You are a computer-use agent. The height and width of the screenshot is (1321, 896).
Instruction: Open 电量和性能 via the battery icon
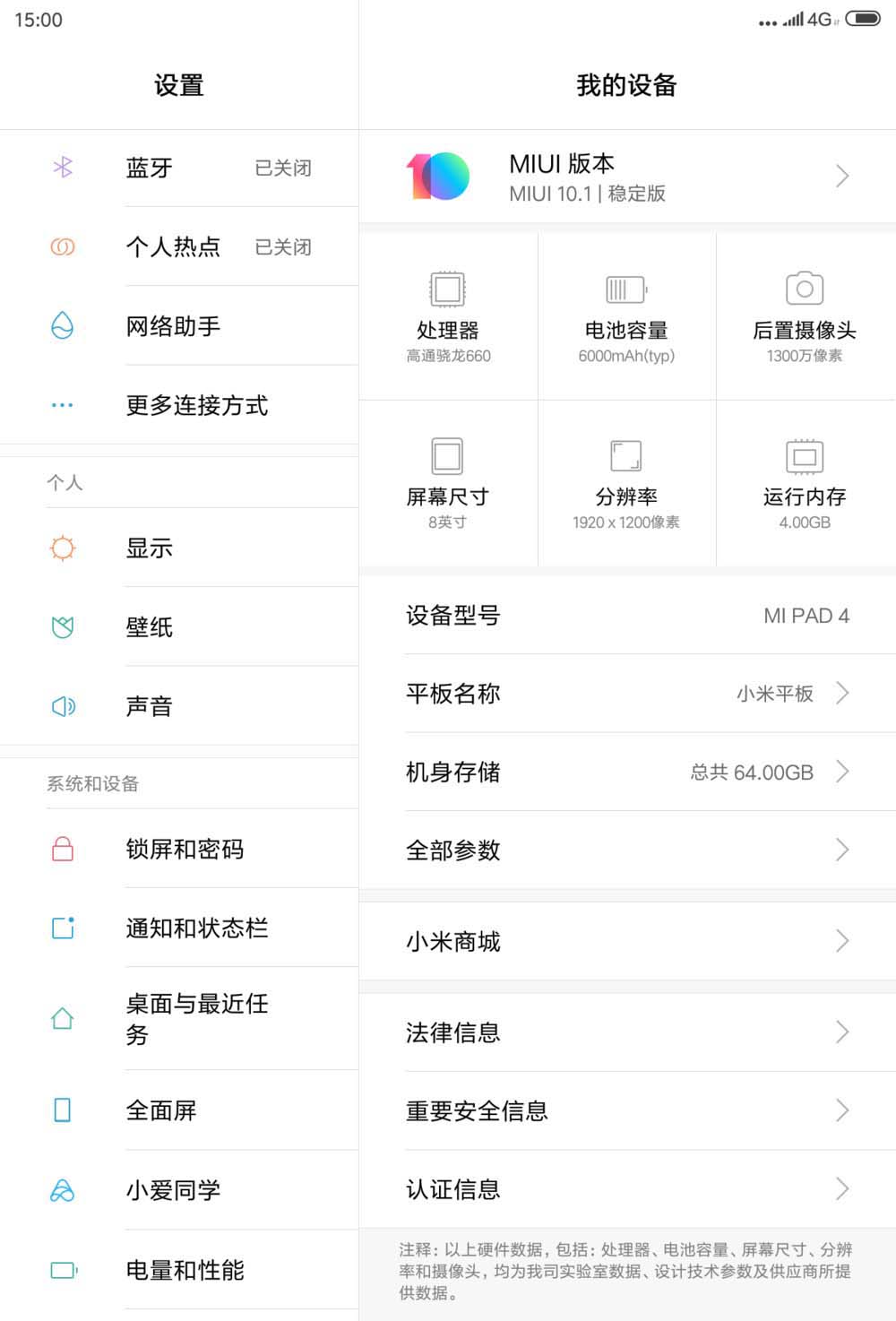click(61, 1269)
